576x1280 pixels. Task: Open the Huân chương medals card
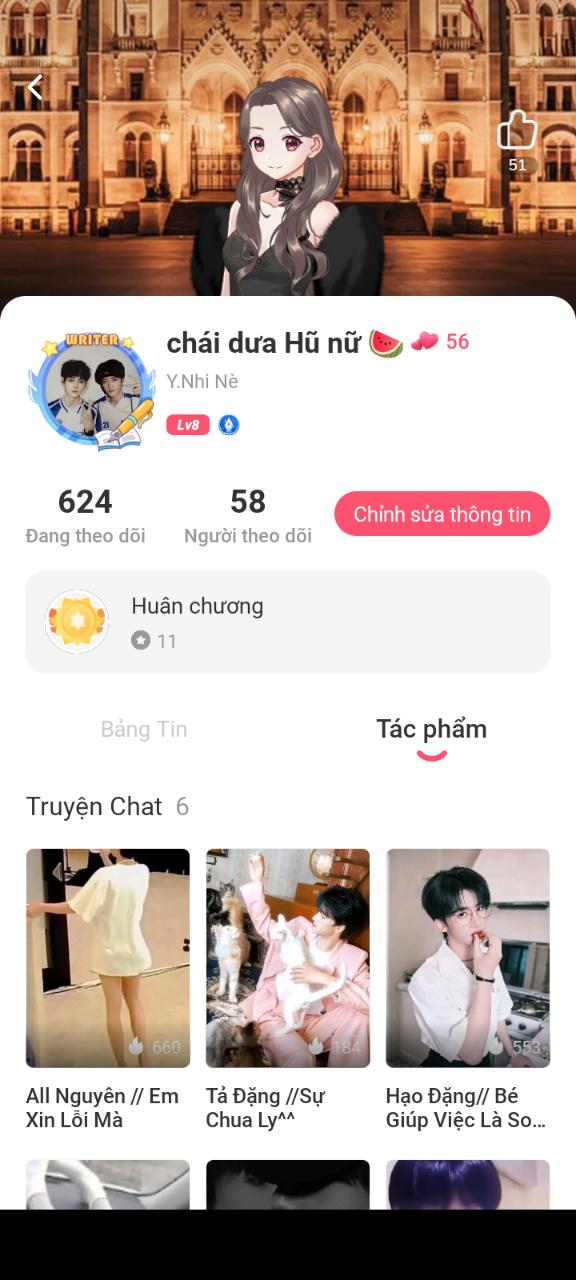(x=288, y=621)
